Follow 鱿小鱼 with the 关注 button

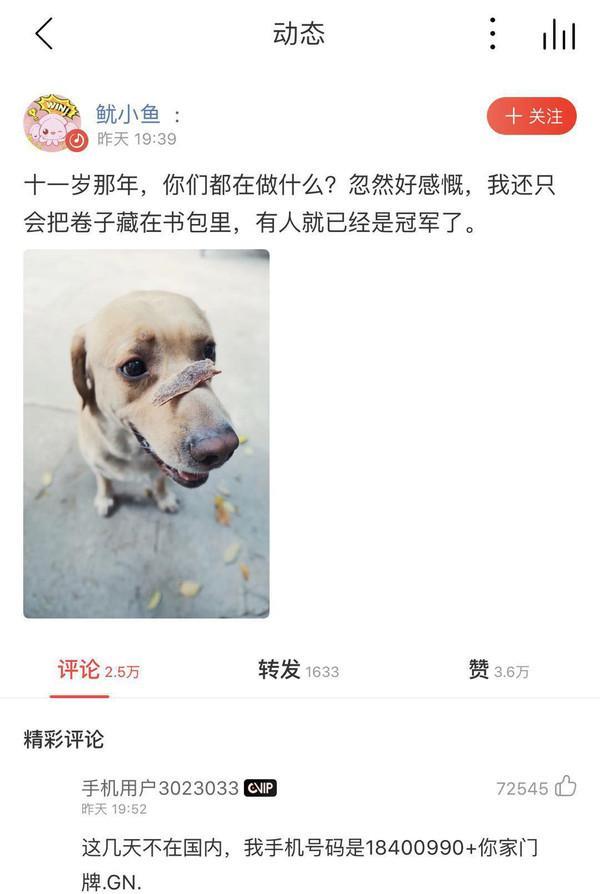coord(532,116)
